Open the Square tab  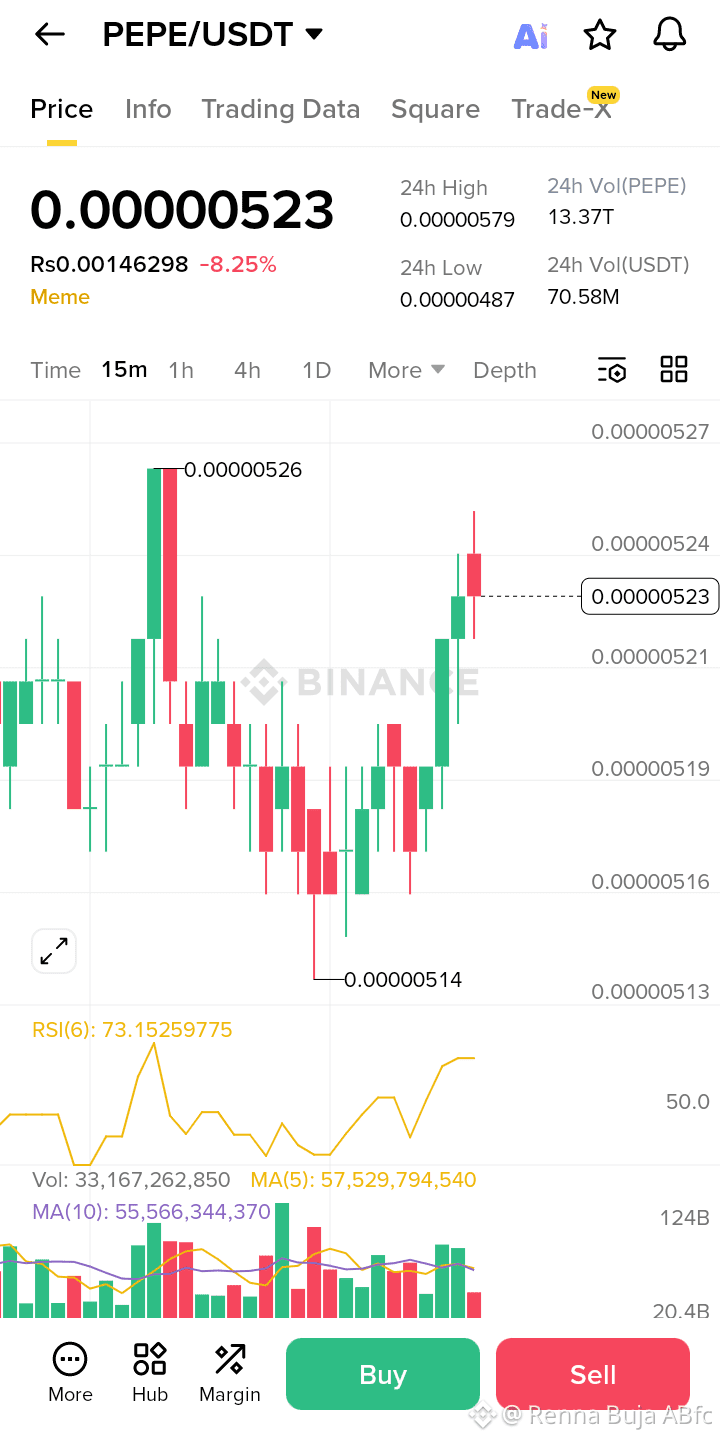435,108
